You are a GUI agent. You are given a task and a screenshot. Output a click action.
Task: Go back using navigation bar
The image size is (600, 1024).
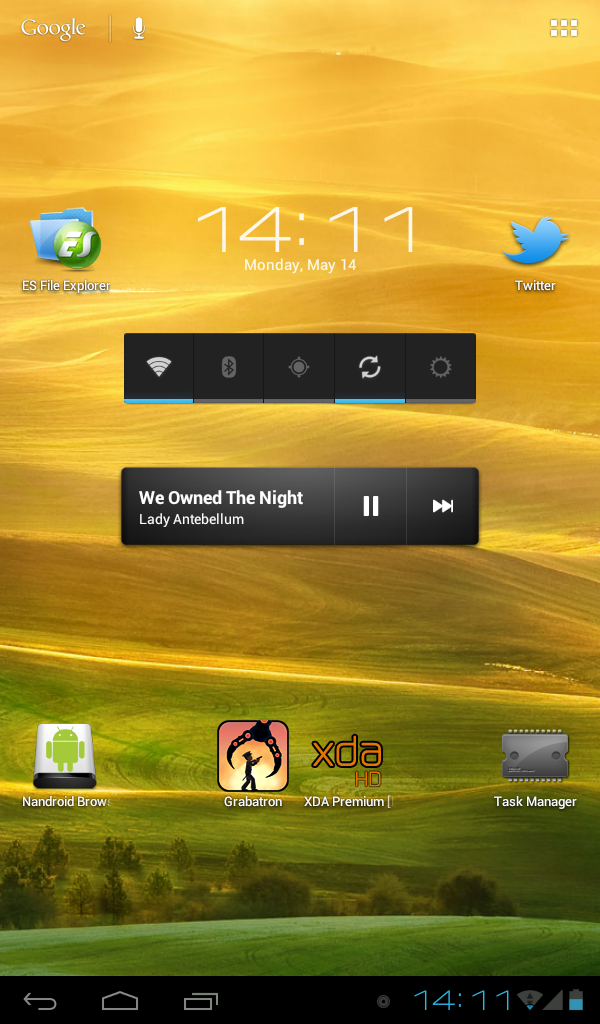point(40,1000)
